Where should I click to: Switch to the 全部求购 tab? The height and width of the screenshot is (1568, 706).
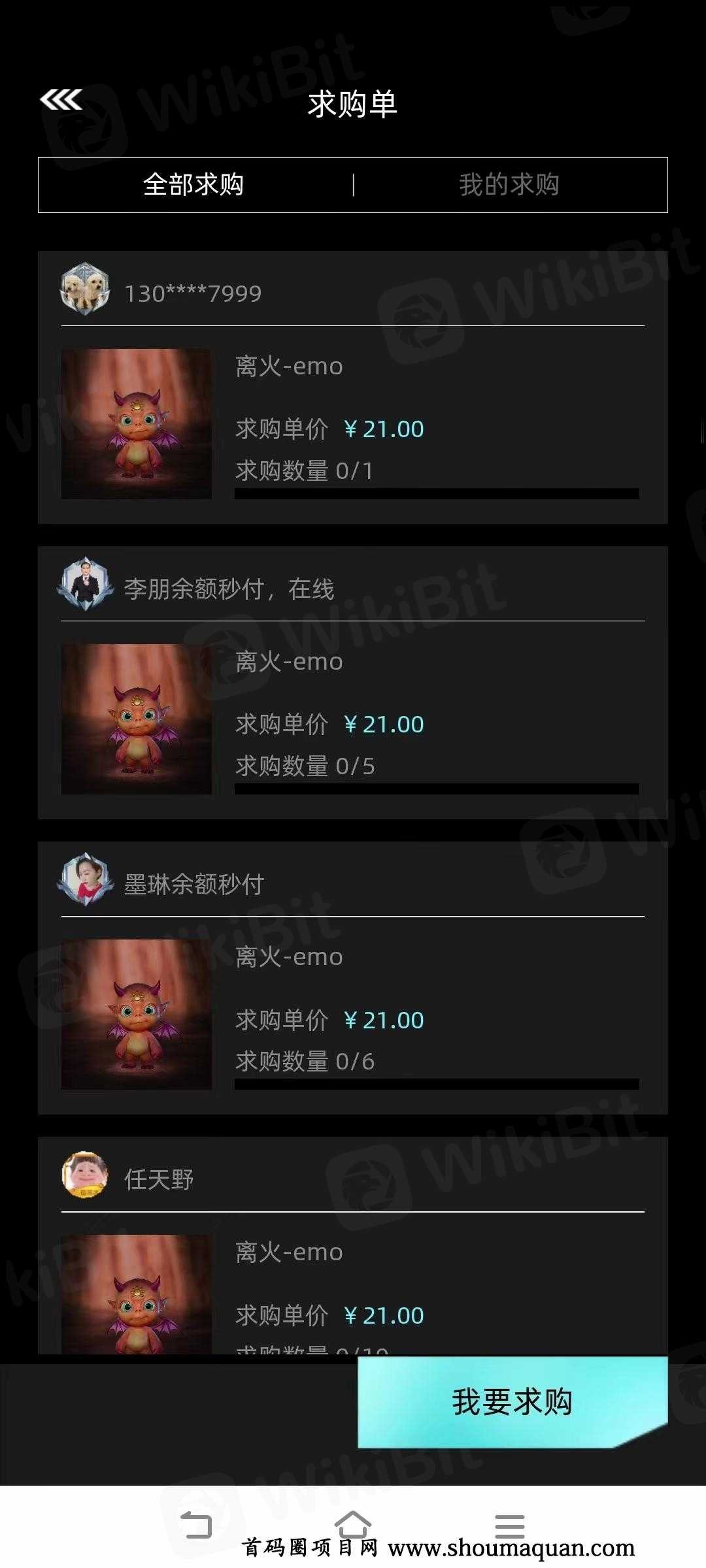point(194,185)
